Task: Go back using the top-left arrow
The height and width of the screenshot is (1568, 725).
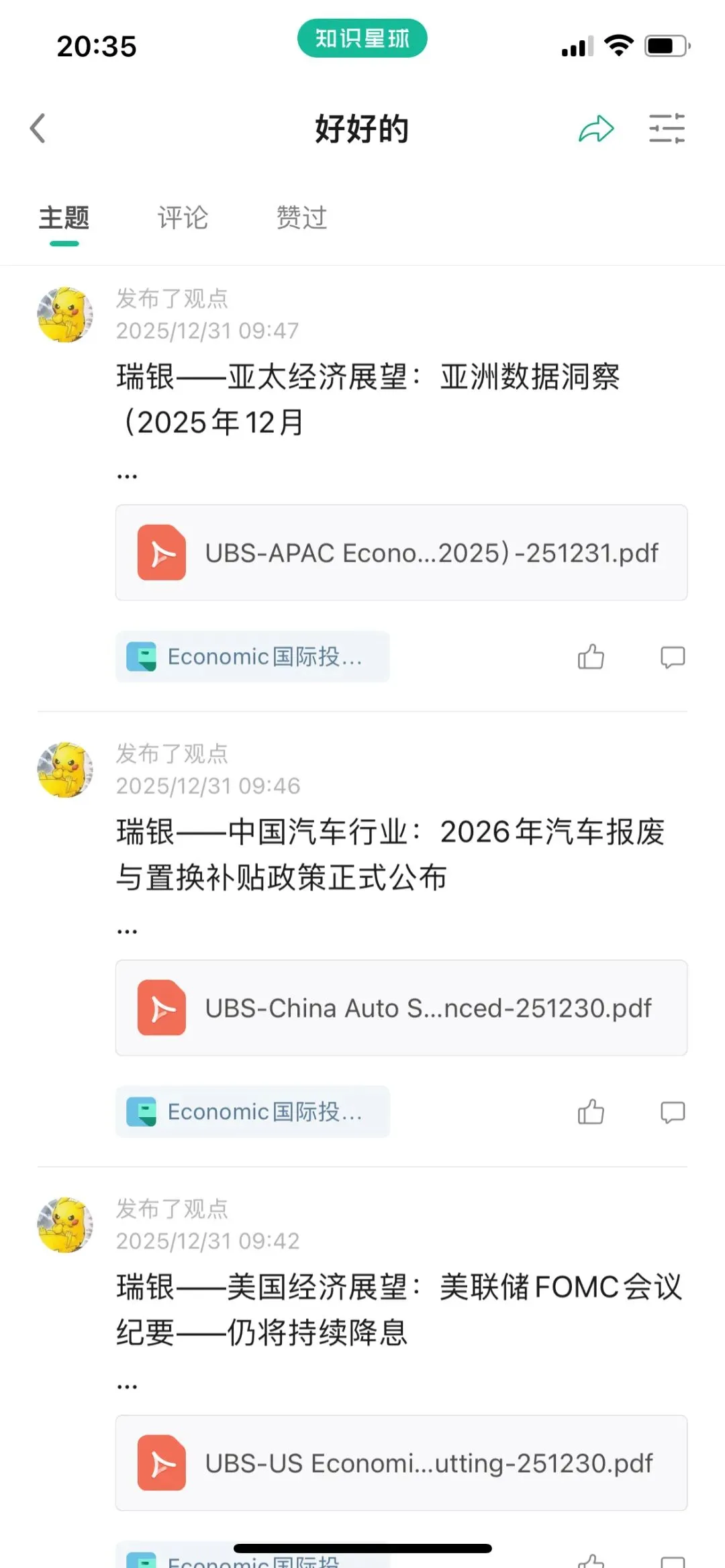Action: [38, 128]
